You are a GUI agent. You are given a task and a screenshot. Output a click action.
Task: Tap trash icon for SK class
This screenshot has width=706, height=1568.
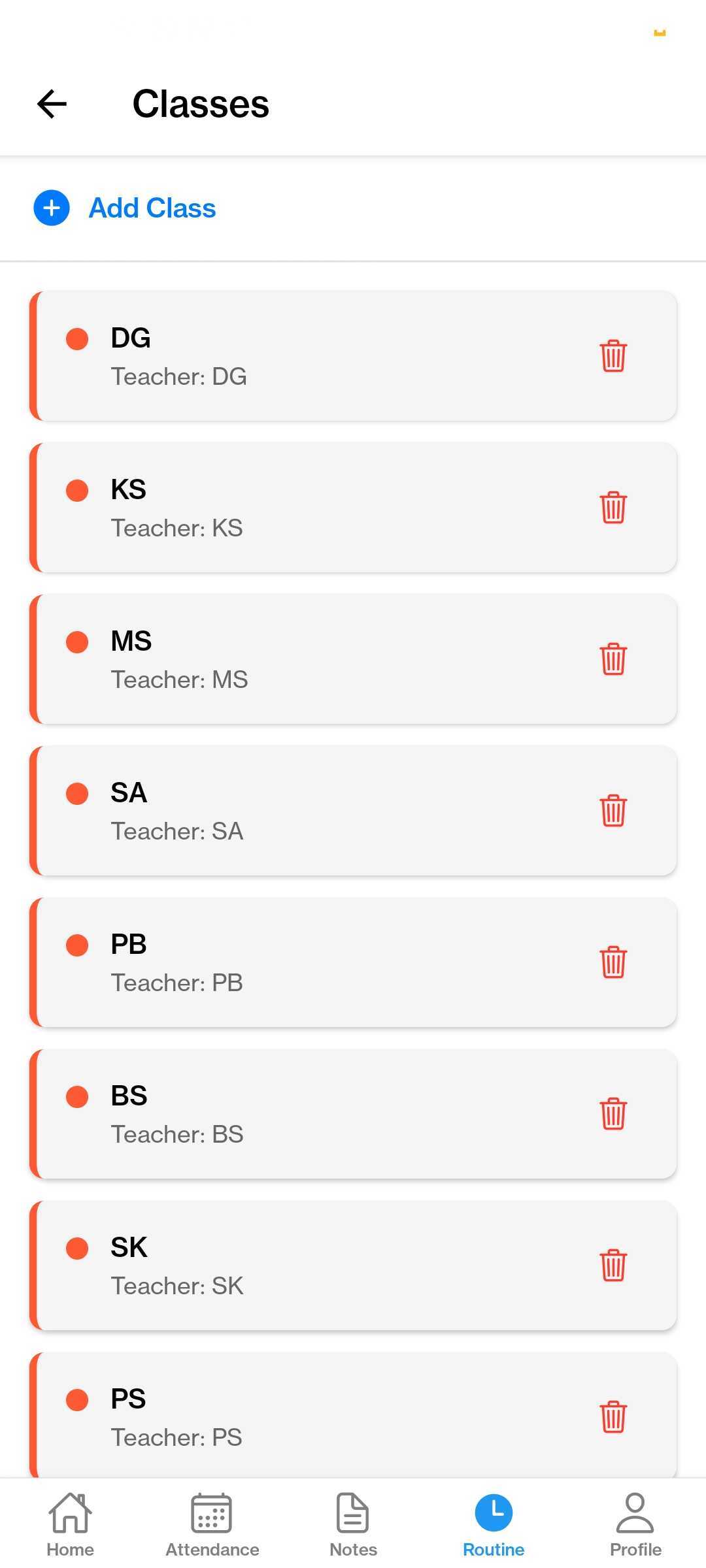(x=613, y=1266)
